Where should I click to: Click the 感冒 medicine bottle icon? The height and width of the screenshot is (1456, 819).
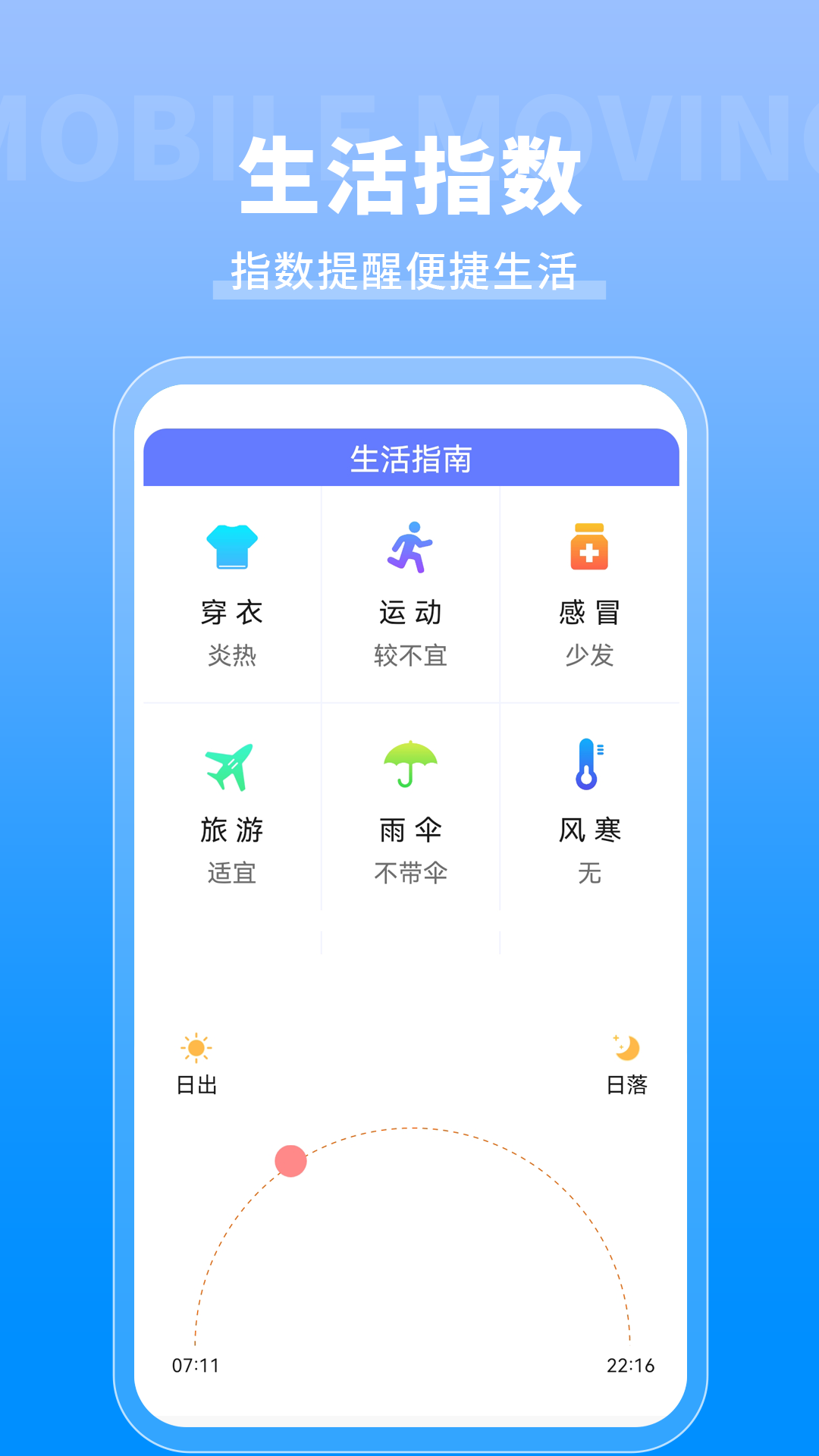tap(590, 548)
